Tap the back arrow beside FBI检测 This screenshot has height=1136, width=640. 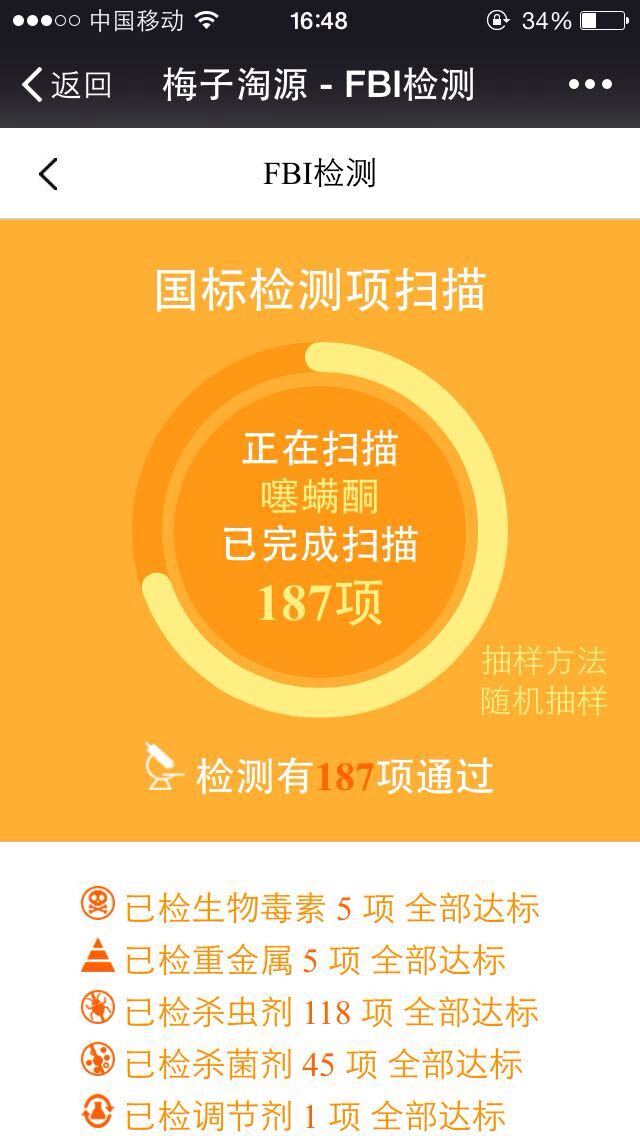click(48, 174)
